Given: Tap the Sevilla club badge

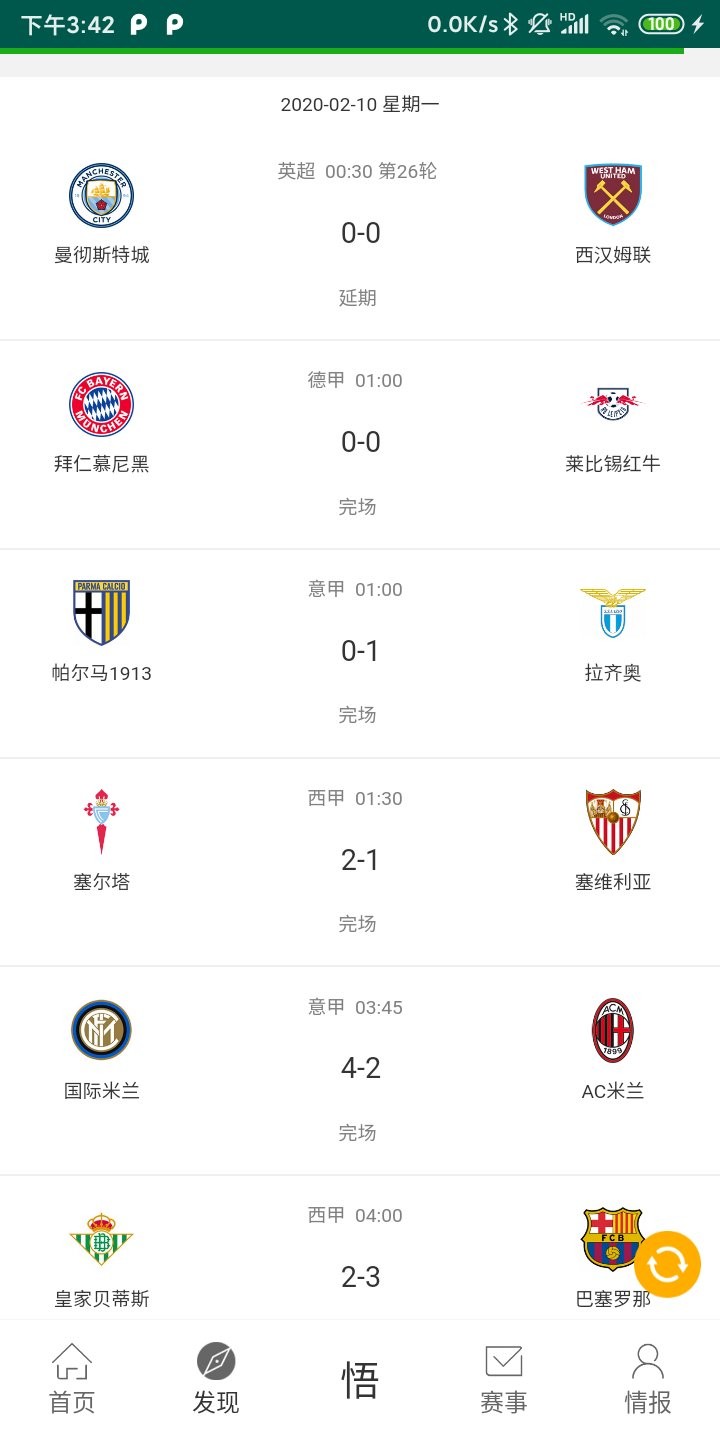Looking at the screenshot, I should [x=611, y=823].
